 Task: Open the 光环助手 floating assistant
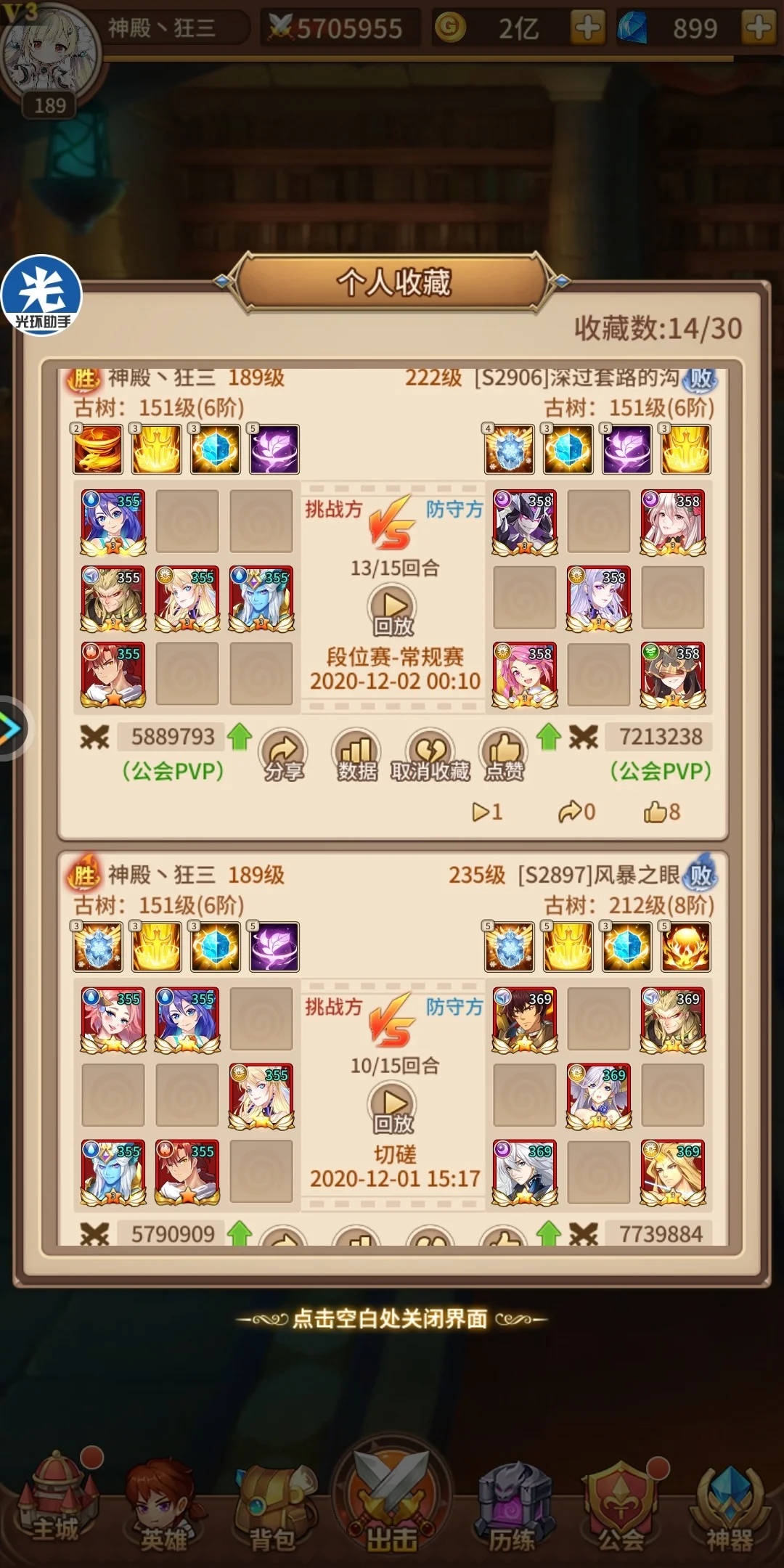[x=41, y=295]
